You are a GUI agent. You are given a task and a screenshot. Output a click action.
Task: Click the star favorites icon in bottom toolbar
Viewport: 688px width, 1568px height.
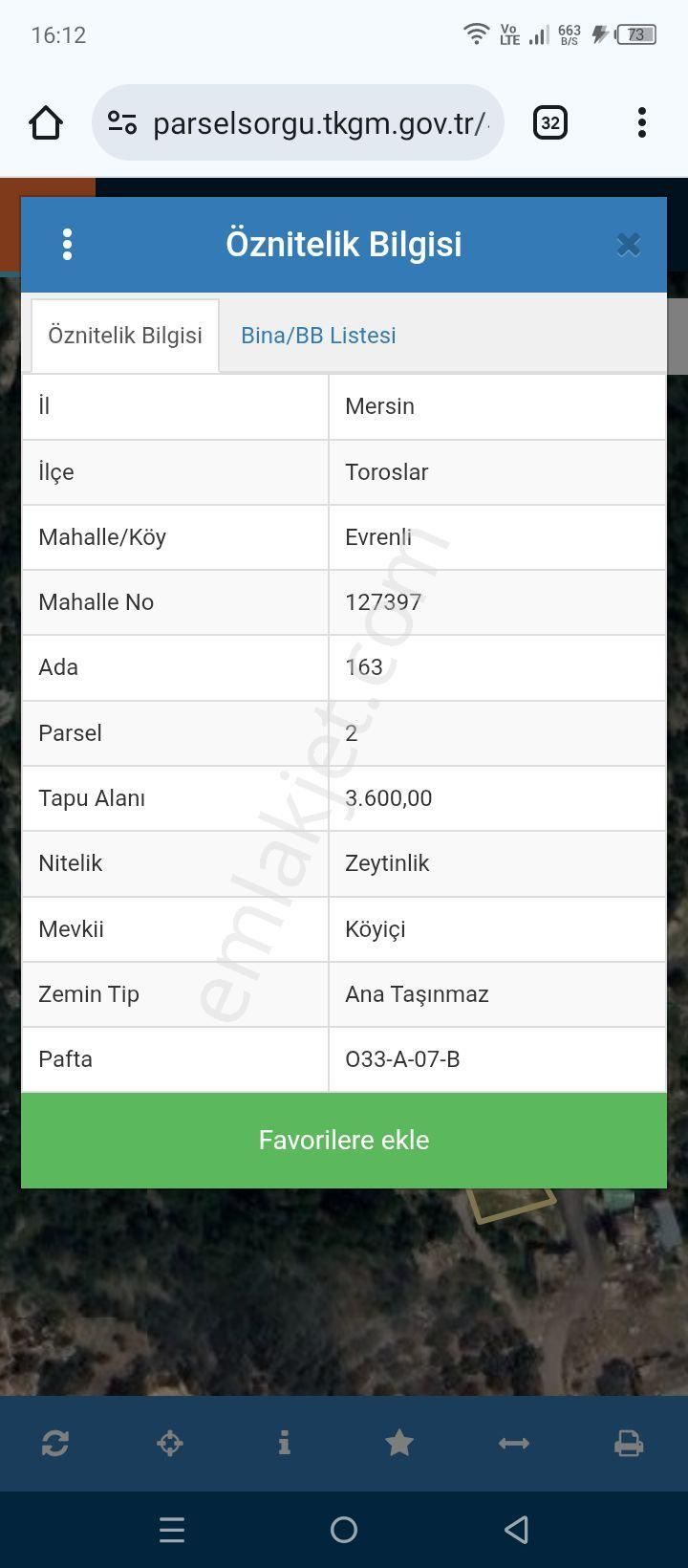pos(399,1444)
